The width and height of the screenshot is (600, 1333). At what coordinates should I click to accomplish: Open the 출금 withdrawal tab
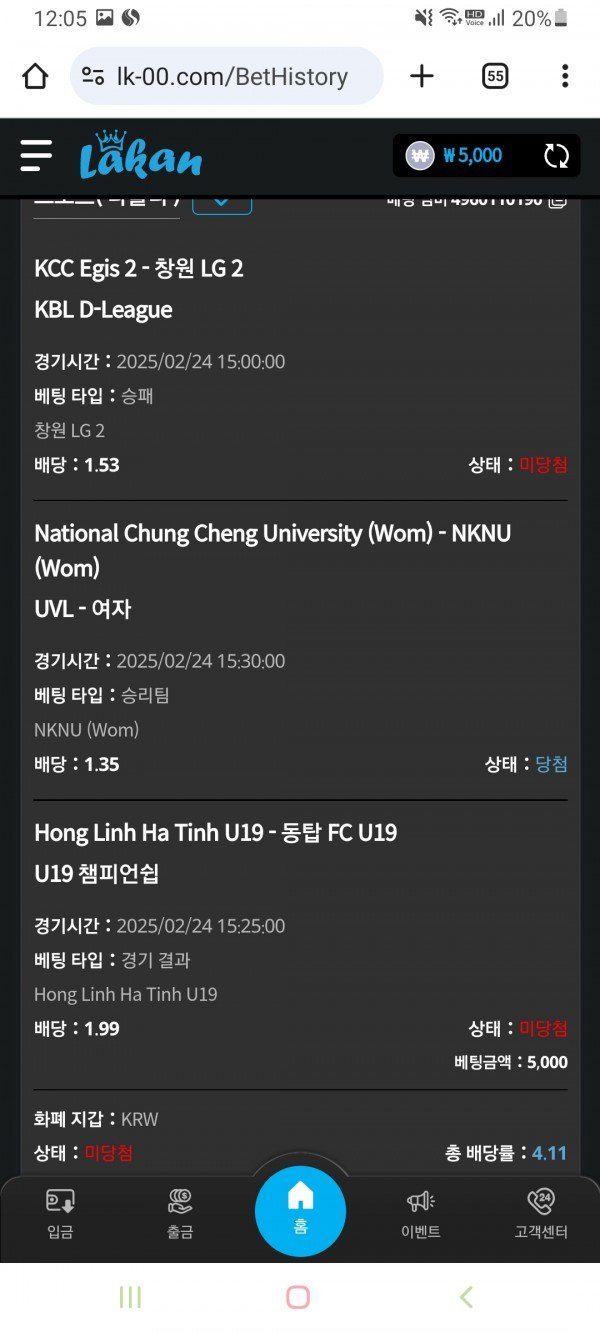[180, 1213]
